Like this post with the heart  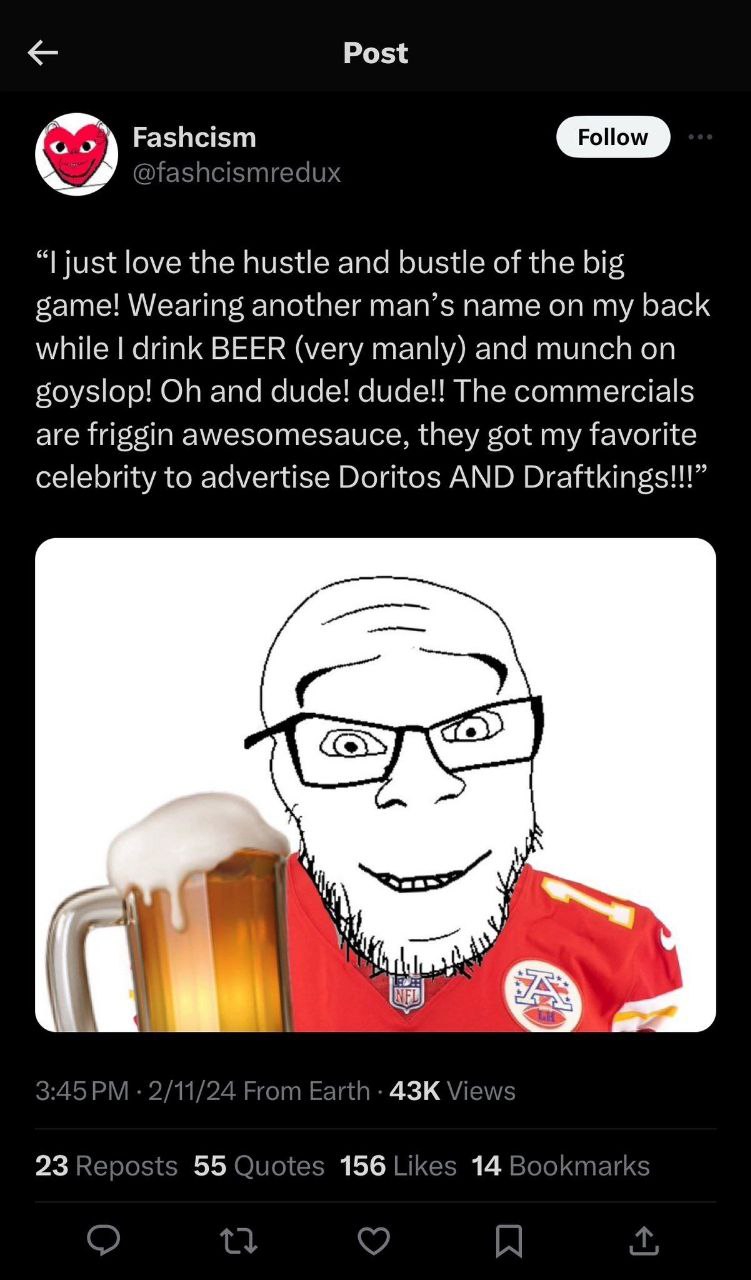pyautogui.click(x=374, y=1241)
